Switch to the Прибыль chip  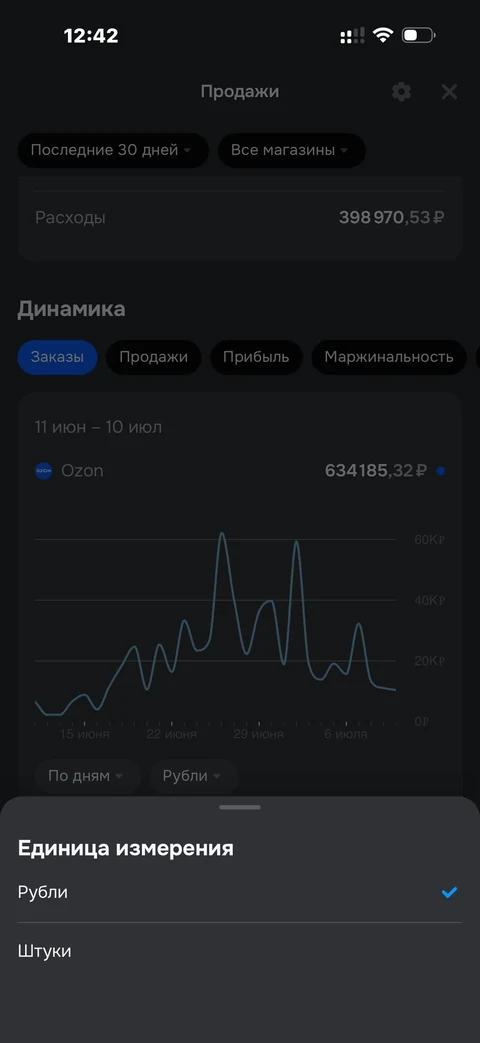(x=256, y=357)
